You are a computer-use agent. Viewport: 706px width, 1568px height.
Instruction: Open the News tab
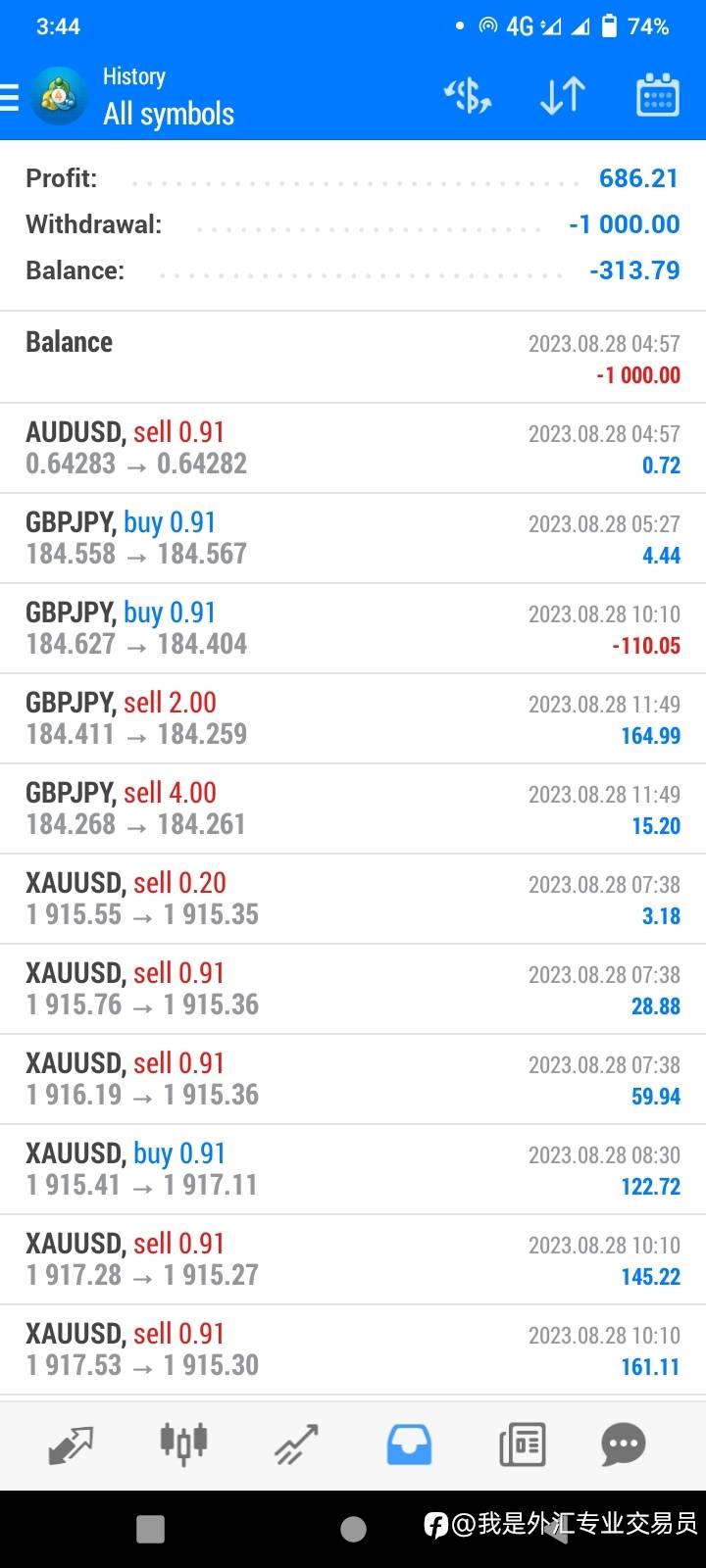[522, 1445]
